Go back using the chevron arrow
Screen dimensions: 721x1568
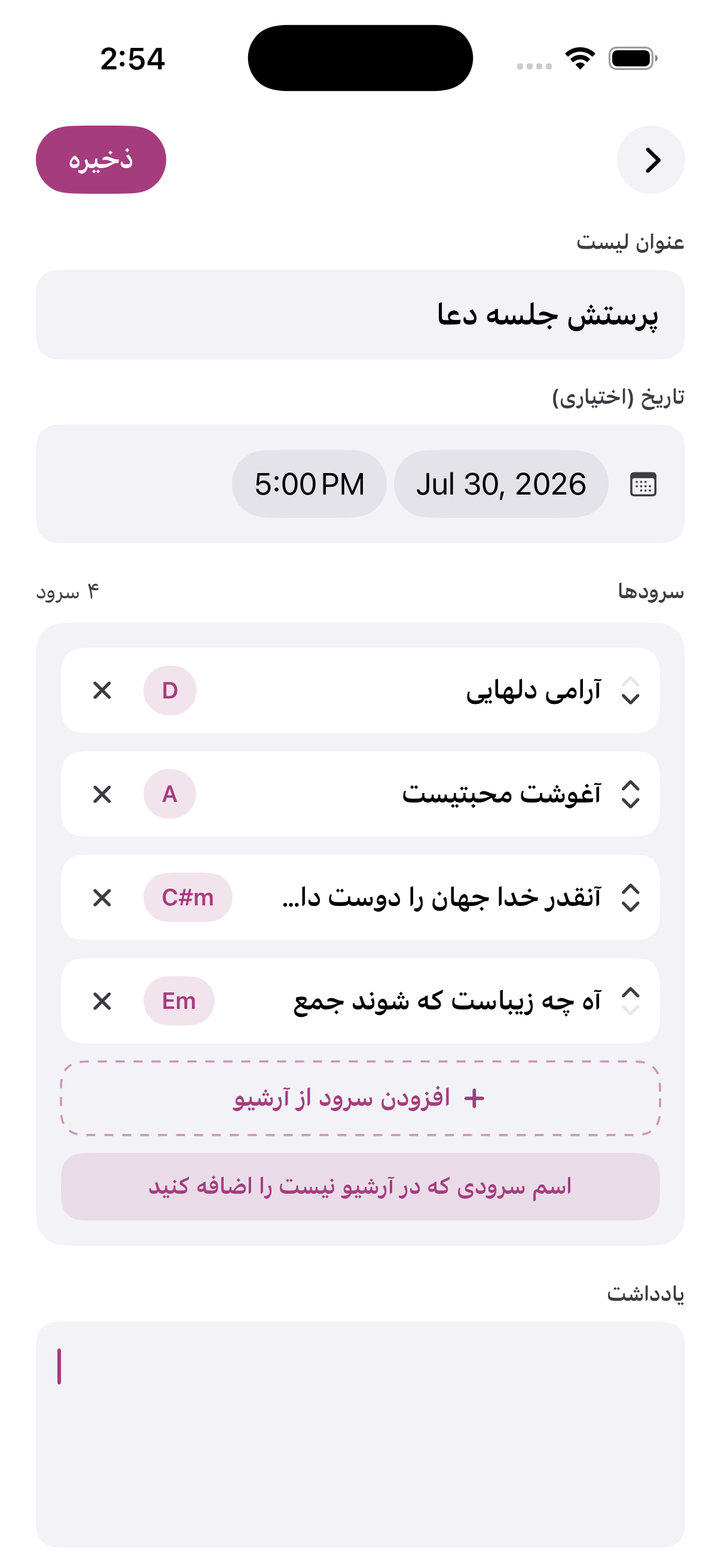650,160
